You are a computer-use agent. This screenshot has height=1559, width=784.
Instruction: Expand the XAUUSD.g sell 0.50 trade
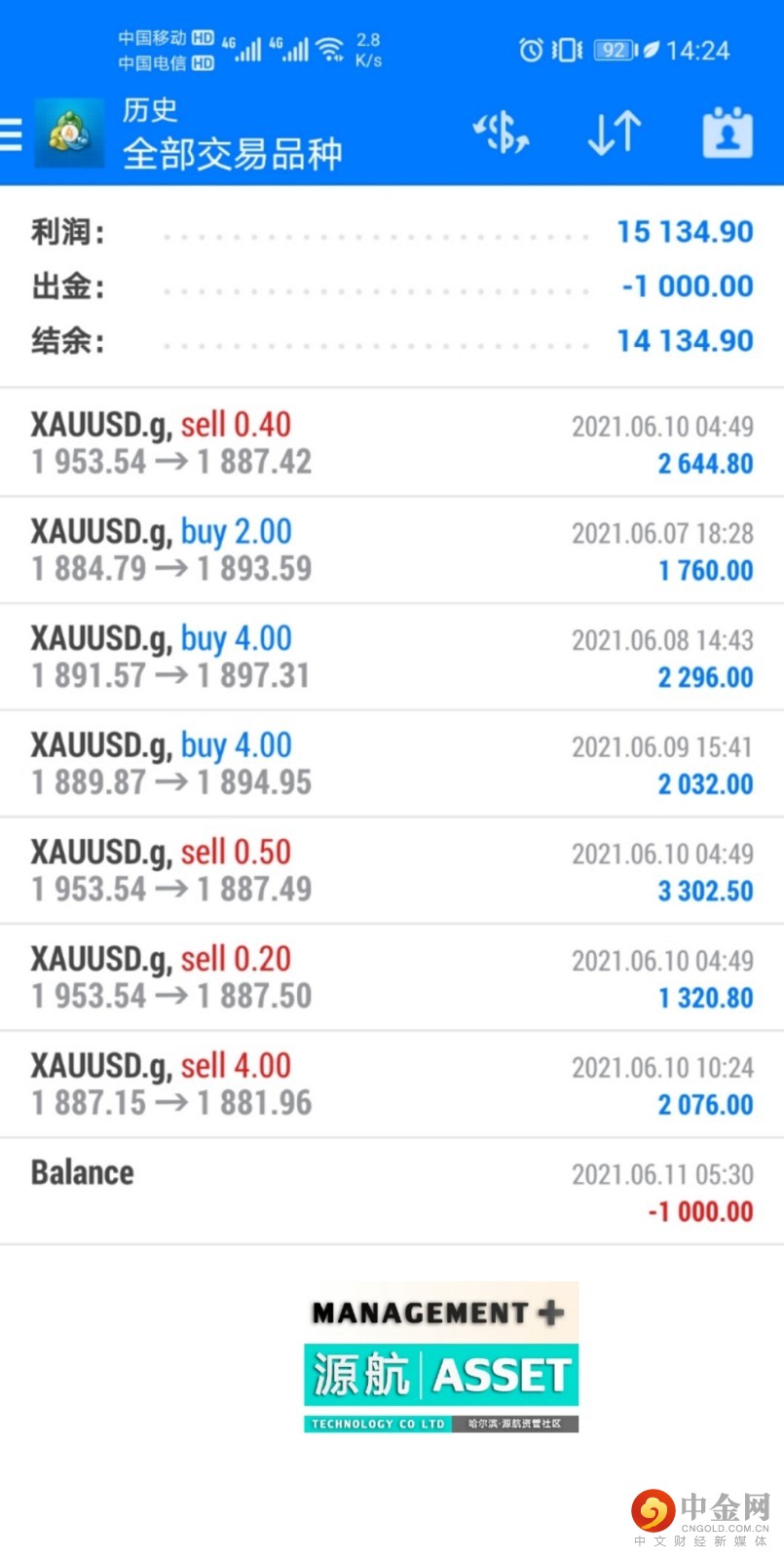coord(392,870)
